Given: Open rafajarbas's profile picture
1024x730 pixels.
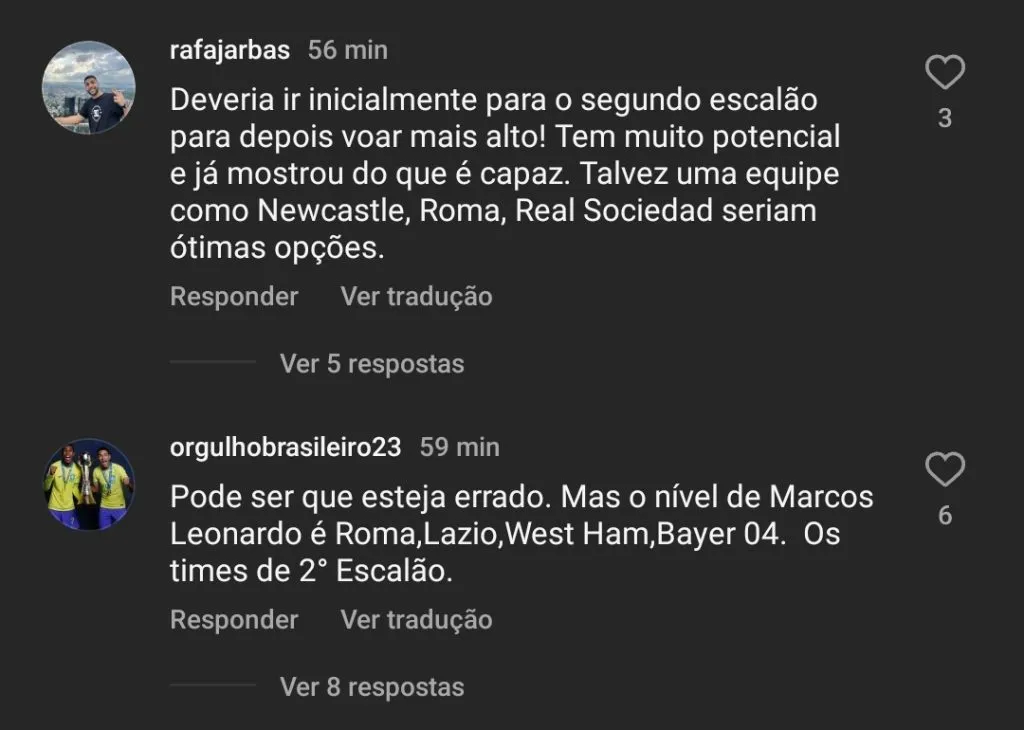Looking at the screenshot, I should [x=88, y=87].
